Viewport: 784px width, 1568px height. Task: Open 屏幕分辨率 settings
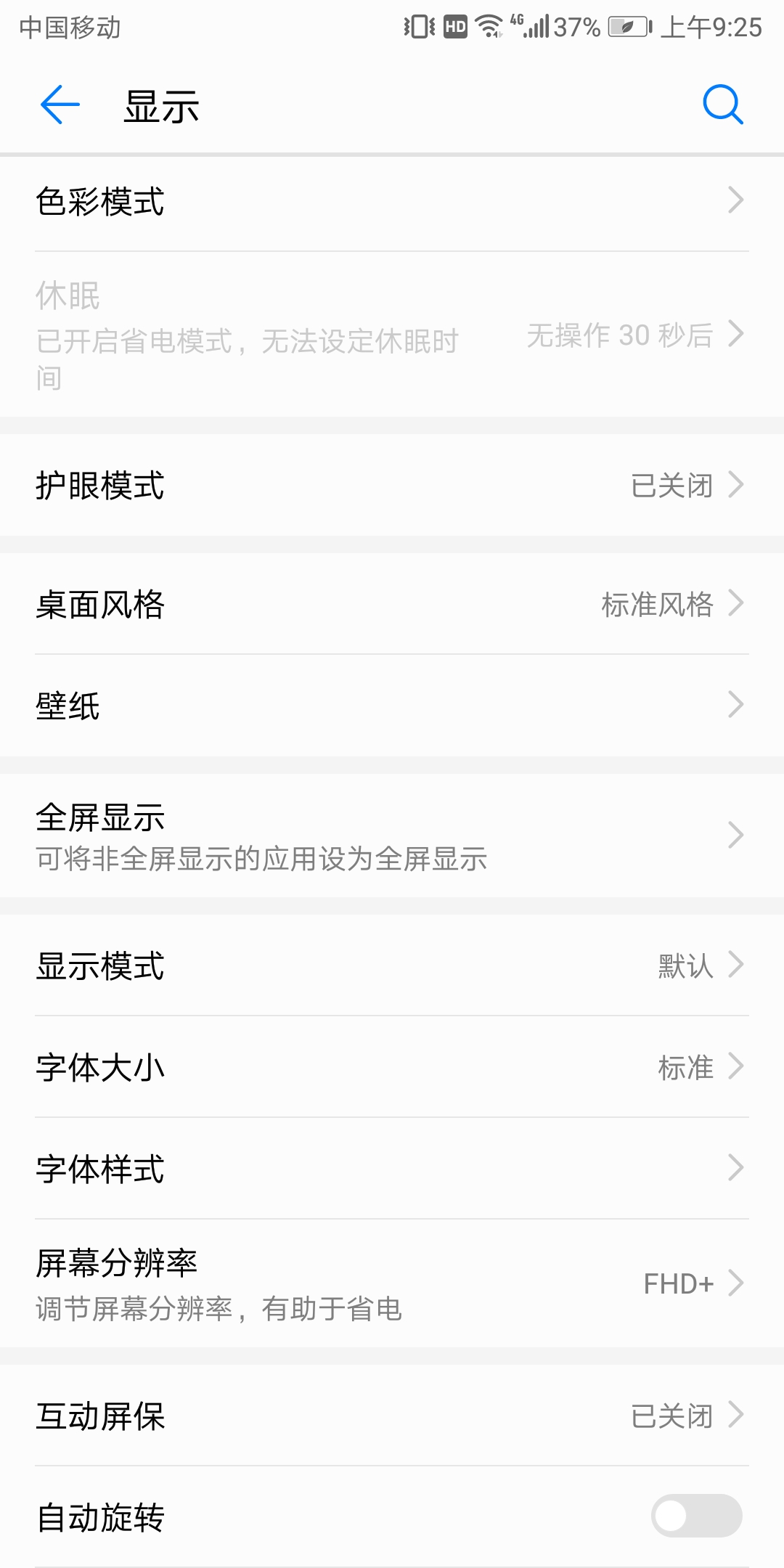pos(392,1283)
